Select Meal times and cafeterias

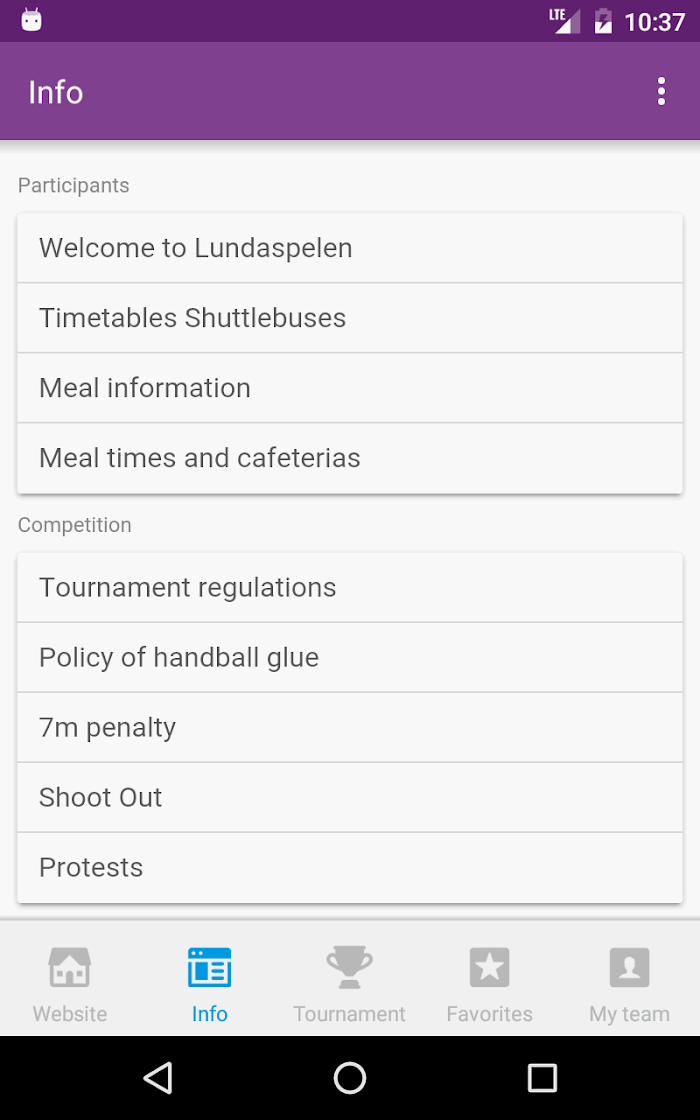point(350,458)
